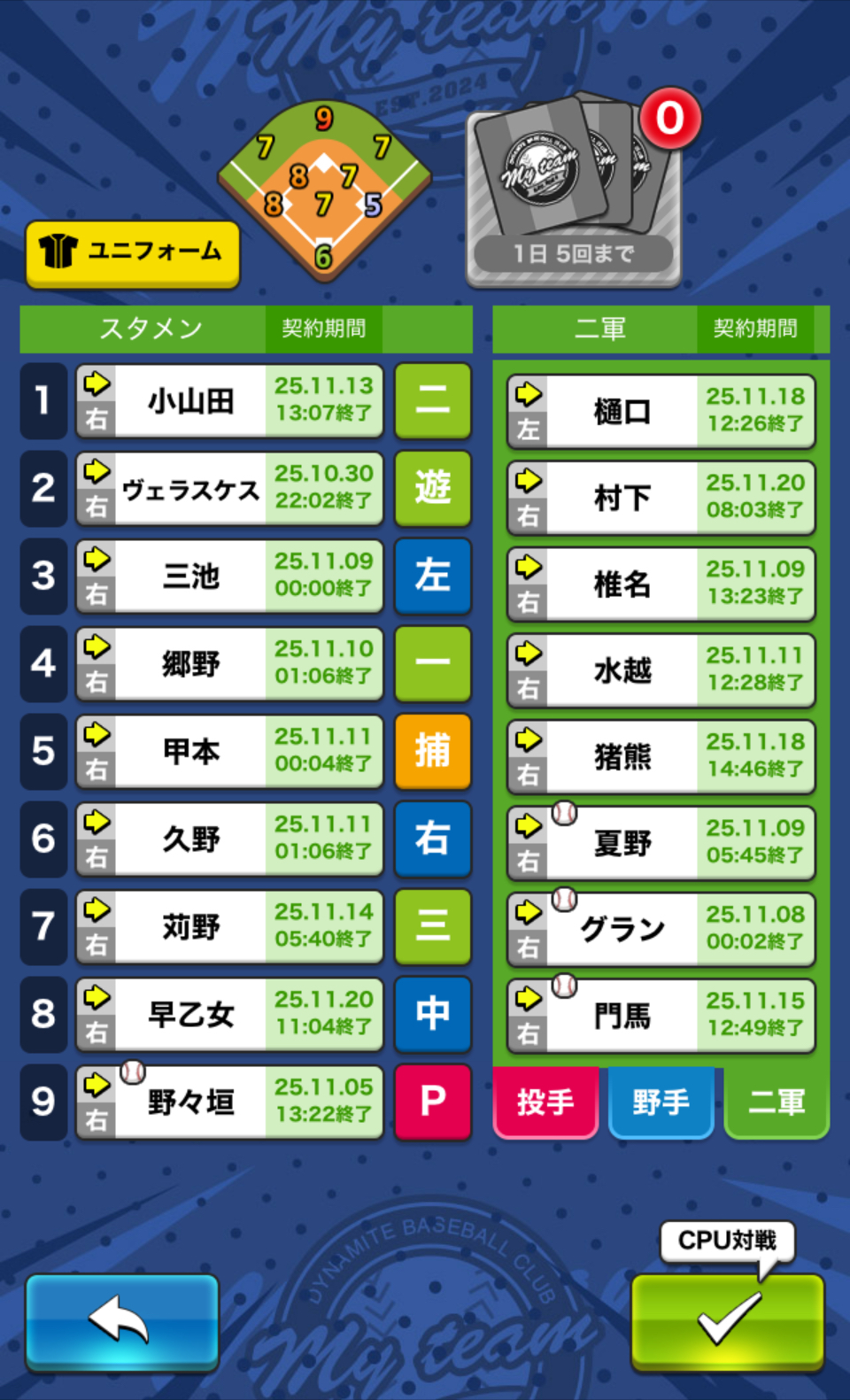Open the My team card pack
This screenshot has height=1400, width=850.
coord(573,190)
